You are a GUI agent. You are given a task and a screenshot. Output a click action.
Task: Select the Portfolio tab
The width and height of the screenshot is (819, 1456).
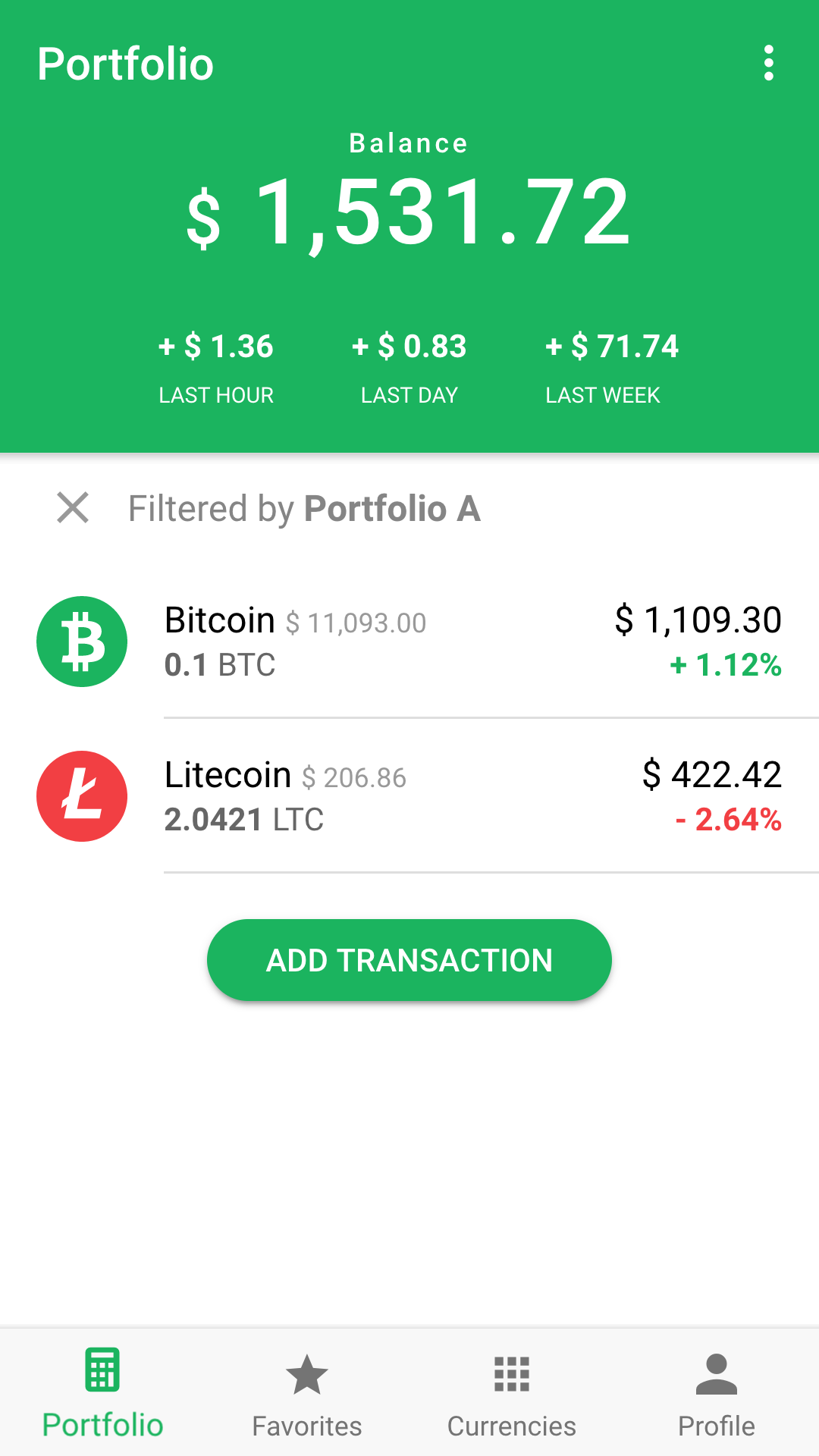(x=102, y=1394)
